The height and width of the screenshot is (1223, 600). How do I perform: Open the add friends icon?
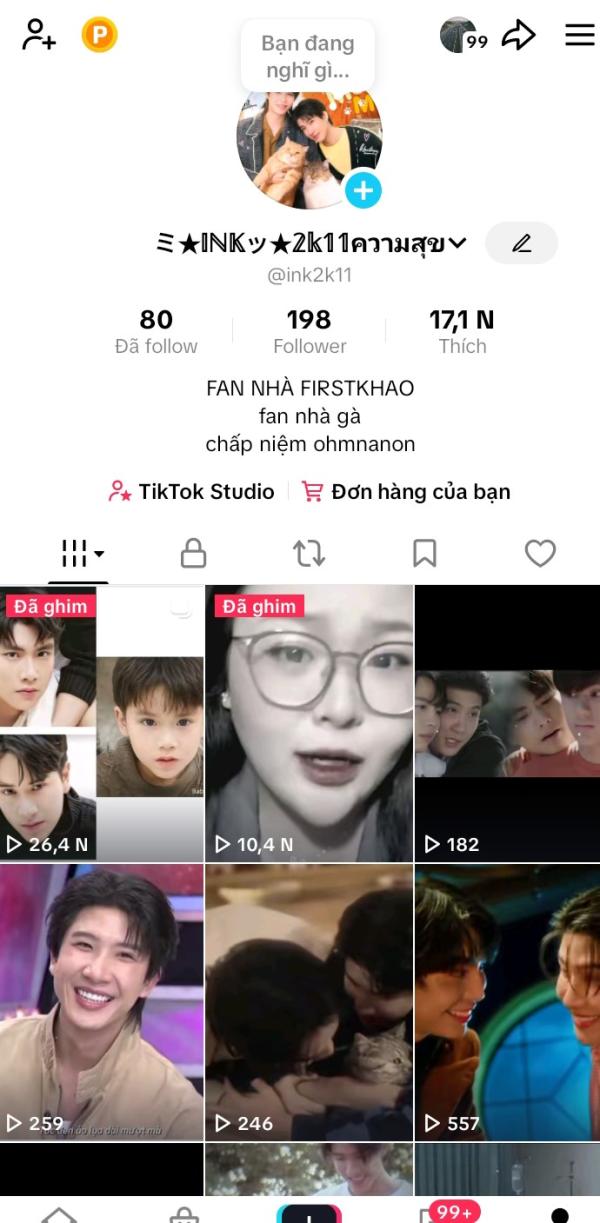coord(39,35)
